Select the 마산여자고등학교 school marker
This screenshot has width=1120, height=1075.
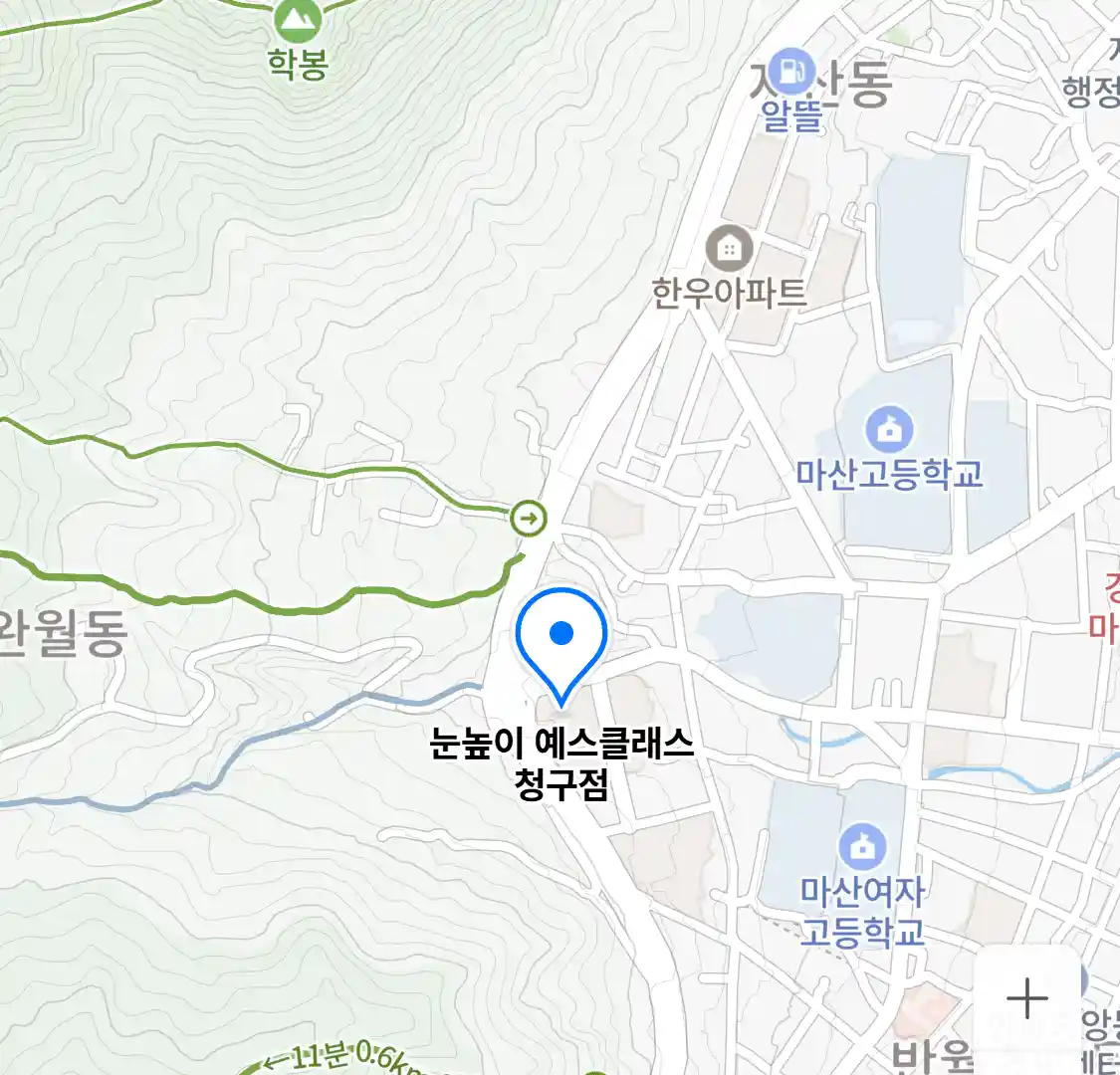pyautogui.click(x=862, y=847)
